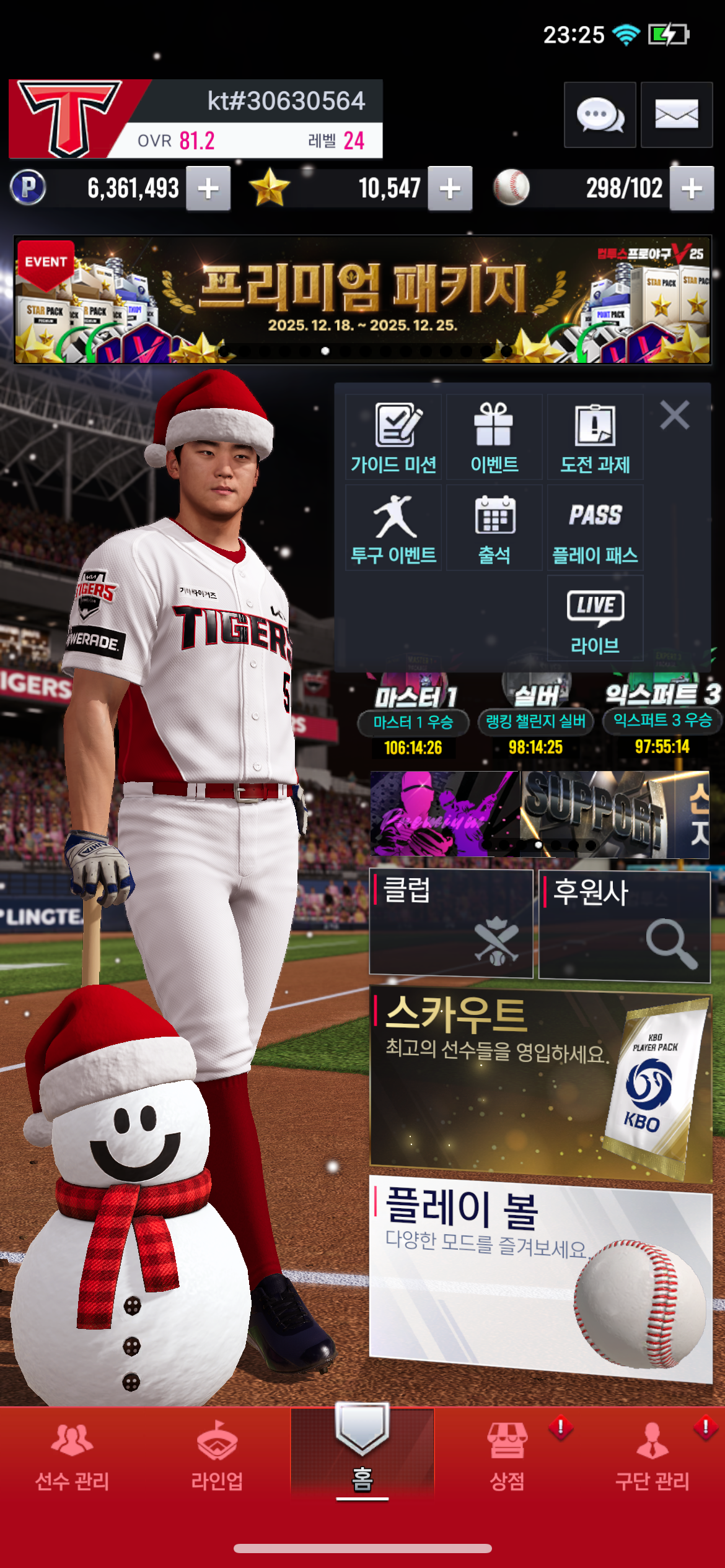Screen dimensions: 725x1568
Task: Open the 클럽 card
Action: click(450, 923)
